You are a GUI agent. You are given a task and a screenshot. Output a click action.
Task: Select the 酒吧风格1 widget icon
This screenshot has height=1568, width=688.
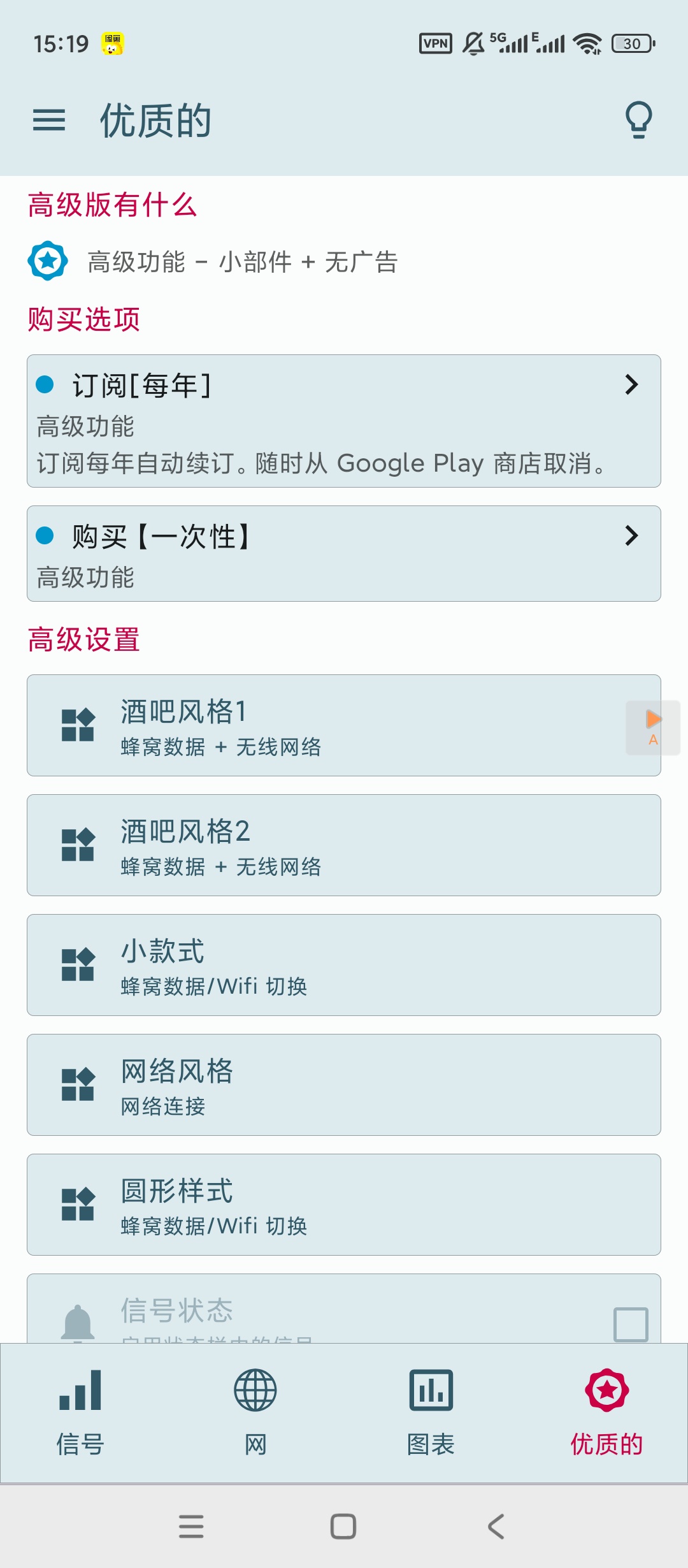76,727
